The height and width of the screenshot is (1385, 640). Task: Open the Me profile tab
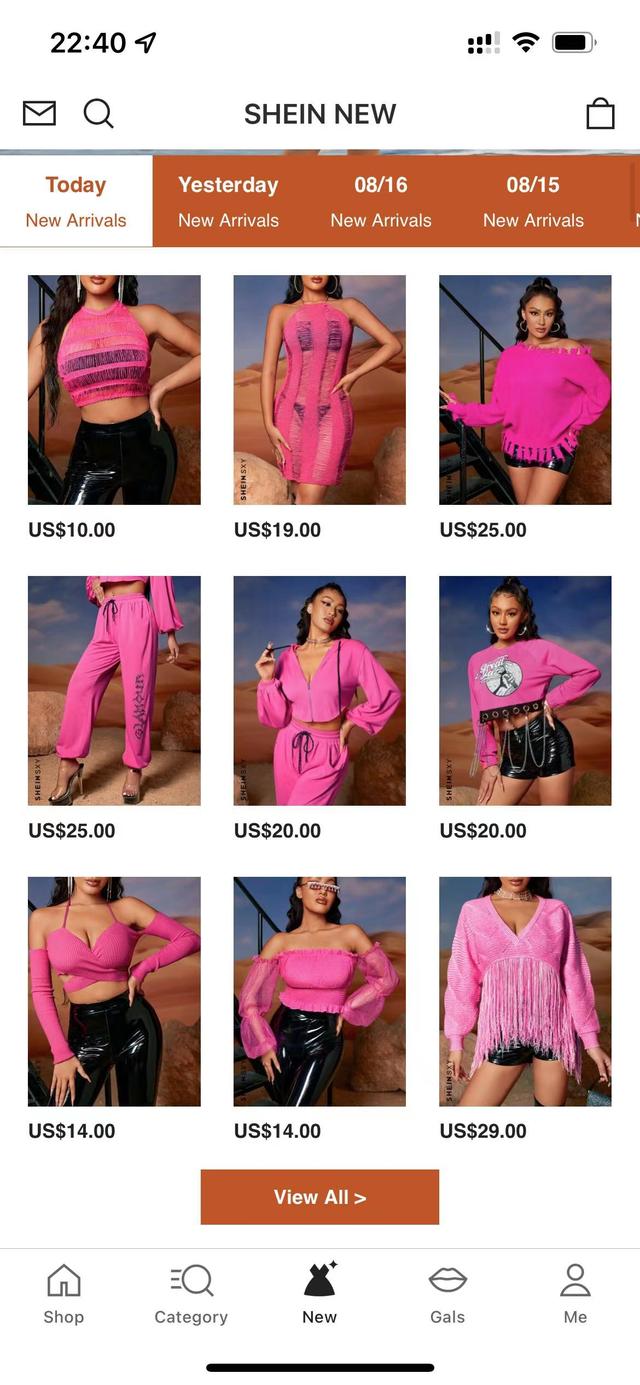(x=575, y=1293)
